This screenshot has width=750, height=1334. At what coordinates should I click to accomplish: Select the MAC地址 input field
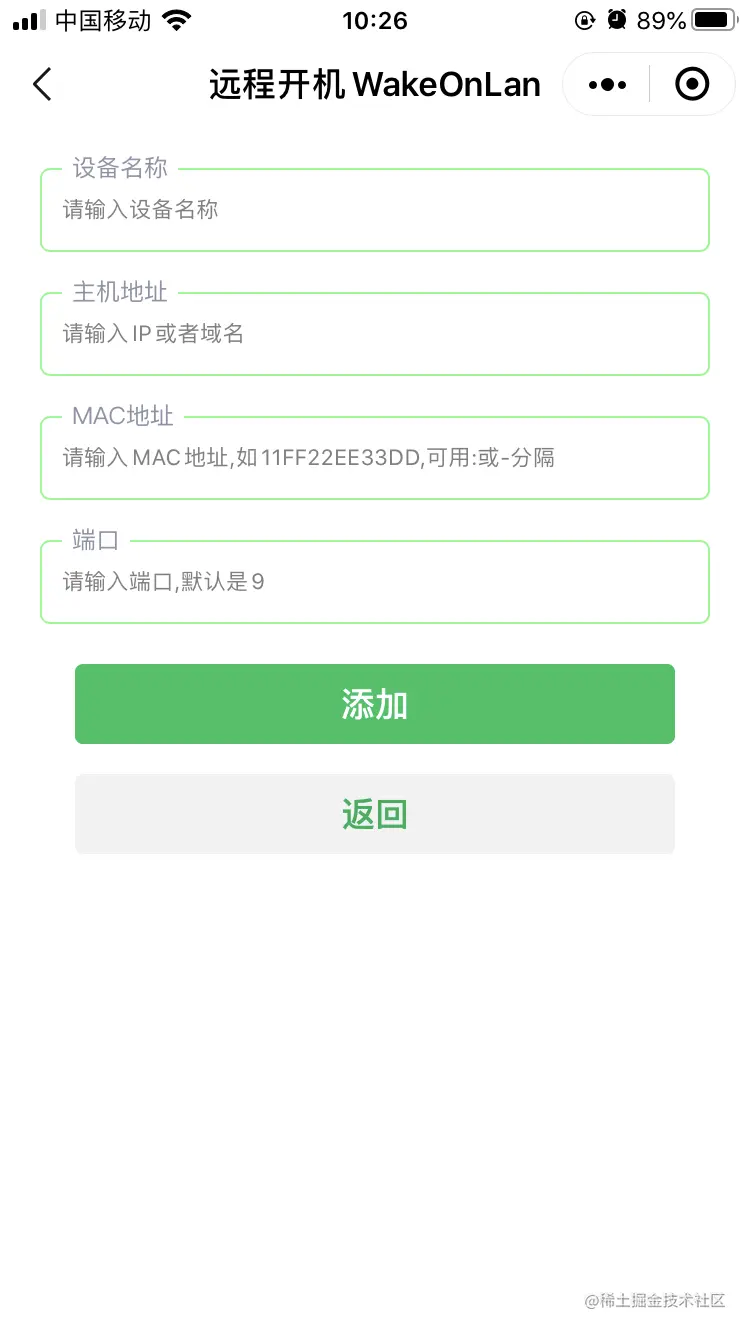point(374,459)
